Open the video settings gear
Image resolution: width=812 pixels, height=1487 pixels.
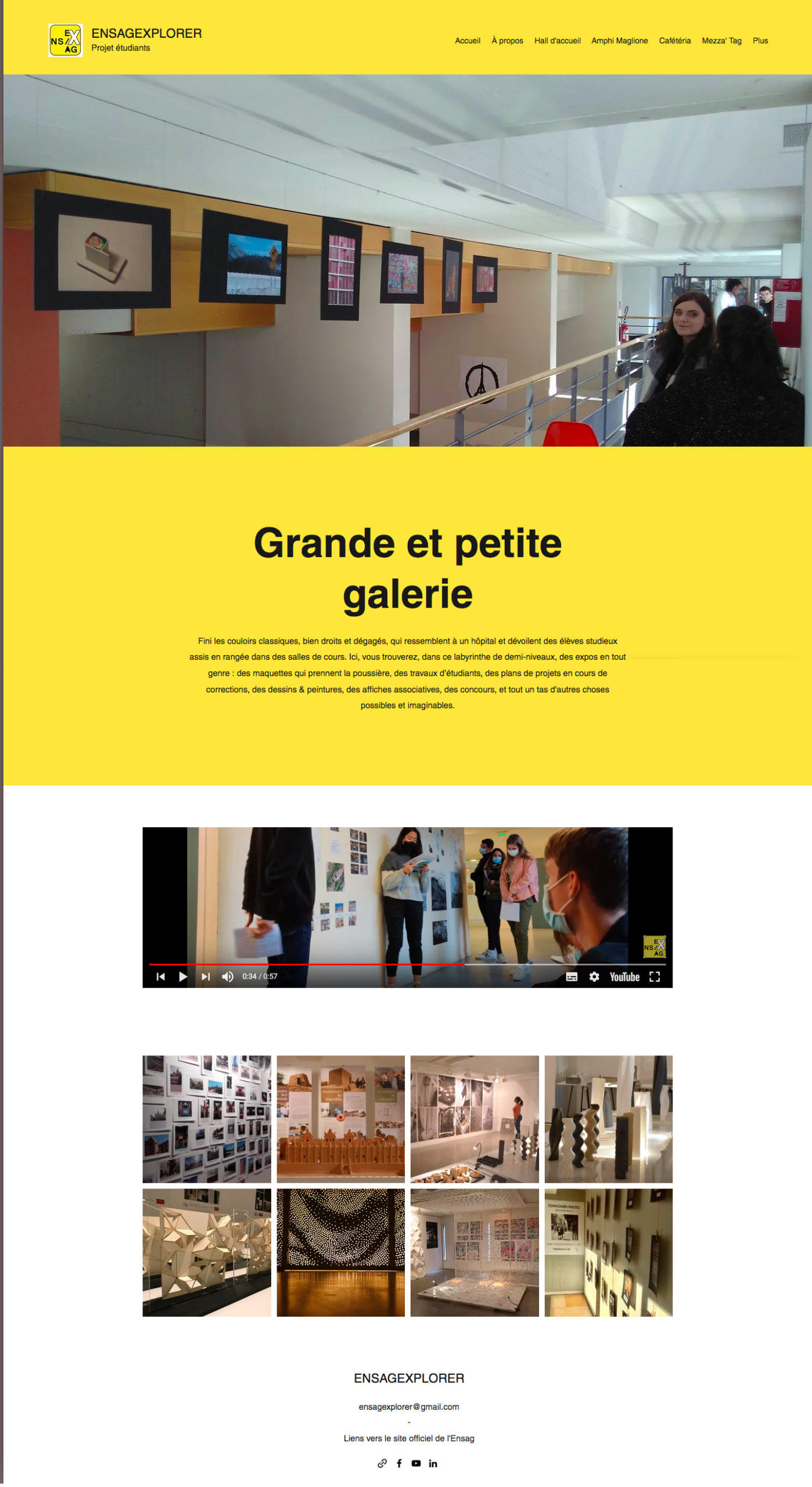[x=594, y=976]
